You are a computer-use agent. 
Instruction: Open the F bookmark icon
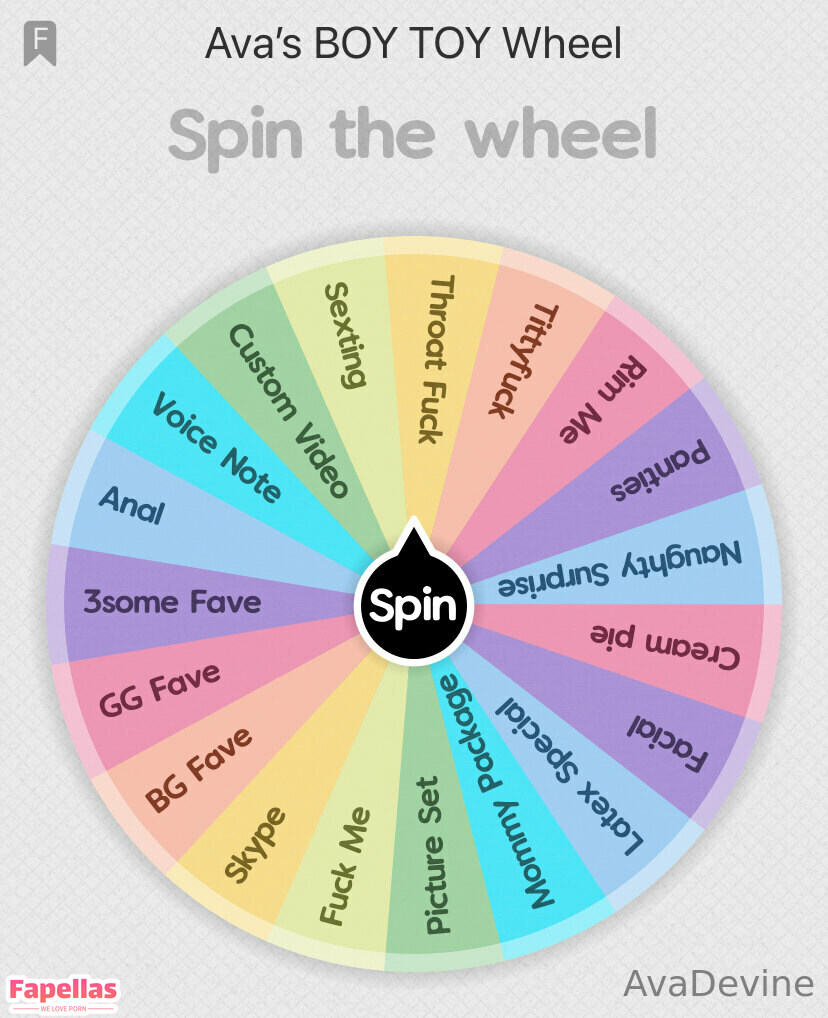(40, 44)
